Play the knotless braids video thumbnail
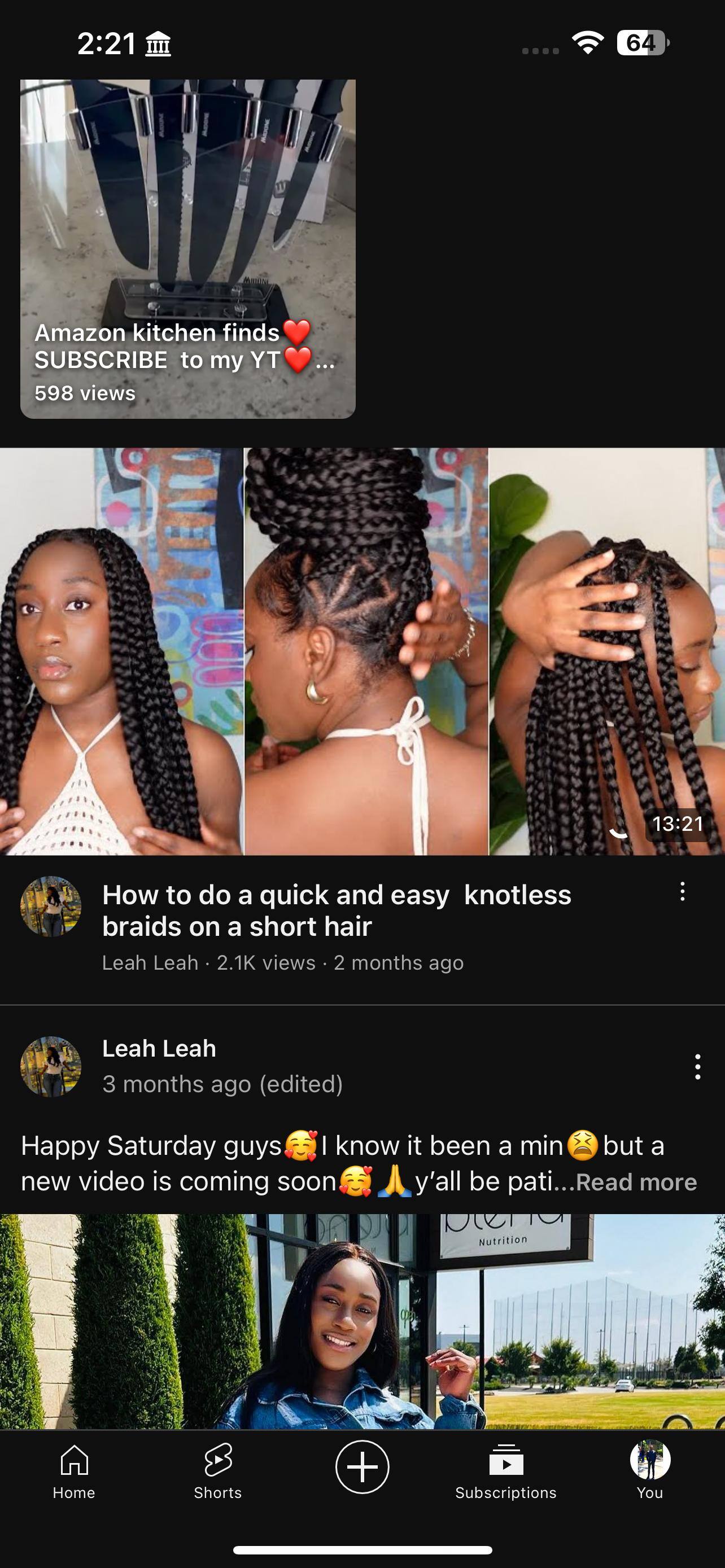The height and width of the screenshot is (1568, 725). click(x=362, y=651)
